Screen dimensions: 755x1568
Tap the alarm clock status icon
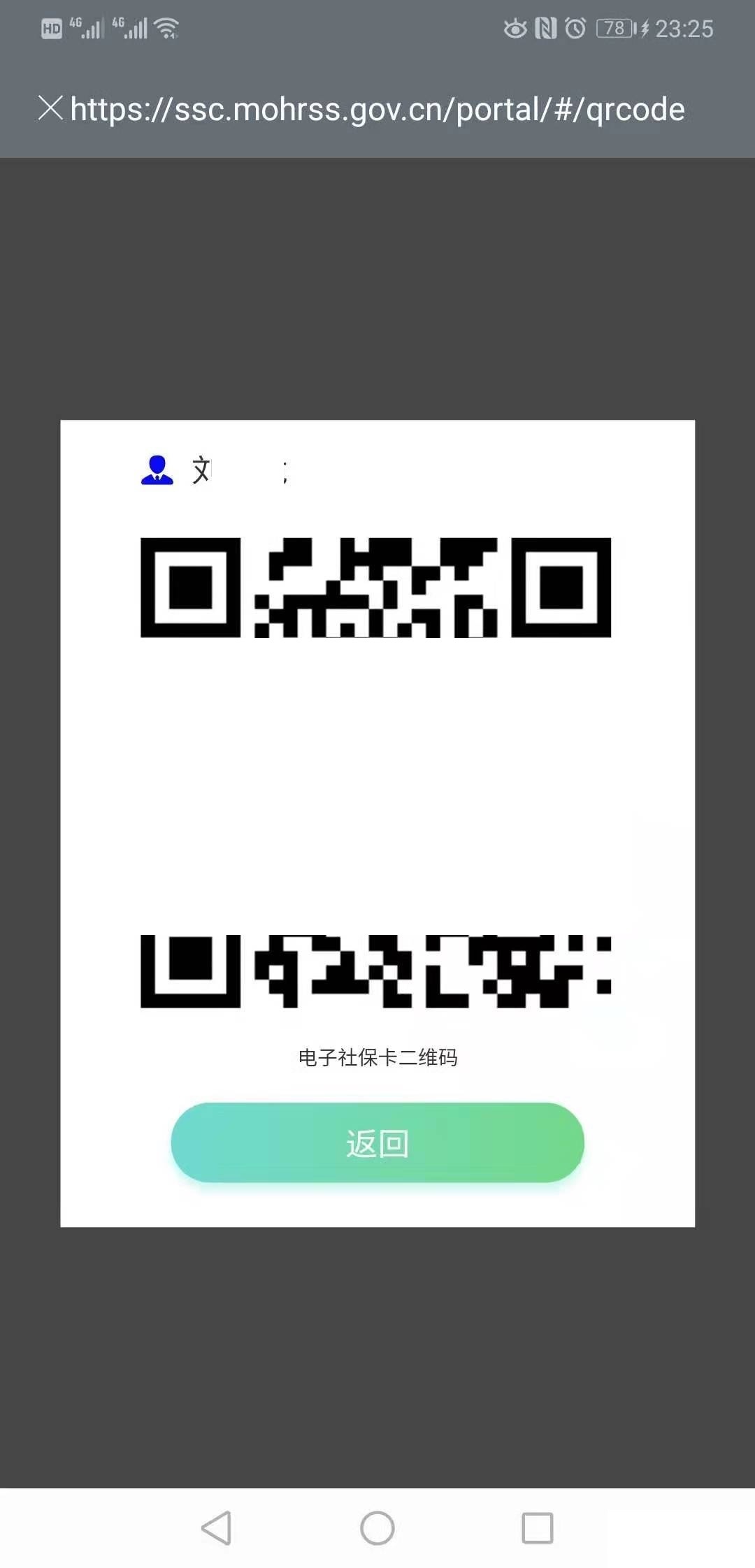tap(575, 28)
